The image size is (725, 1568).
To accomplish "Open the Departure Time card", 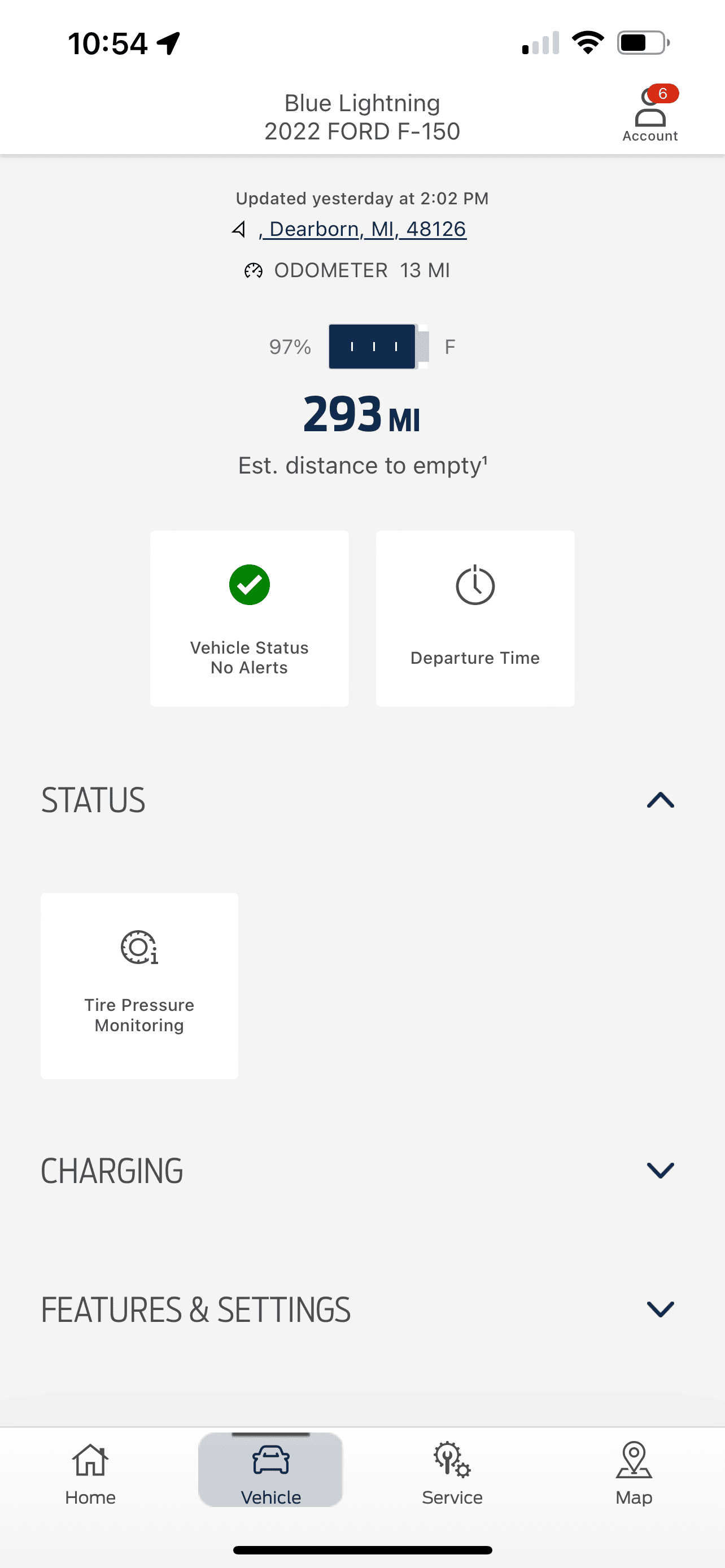I will (x=475, y=617).
